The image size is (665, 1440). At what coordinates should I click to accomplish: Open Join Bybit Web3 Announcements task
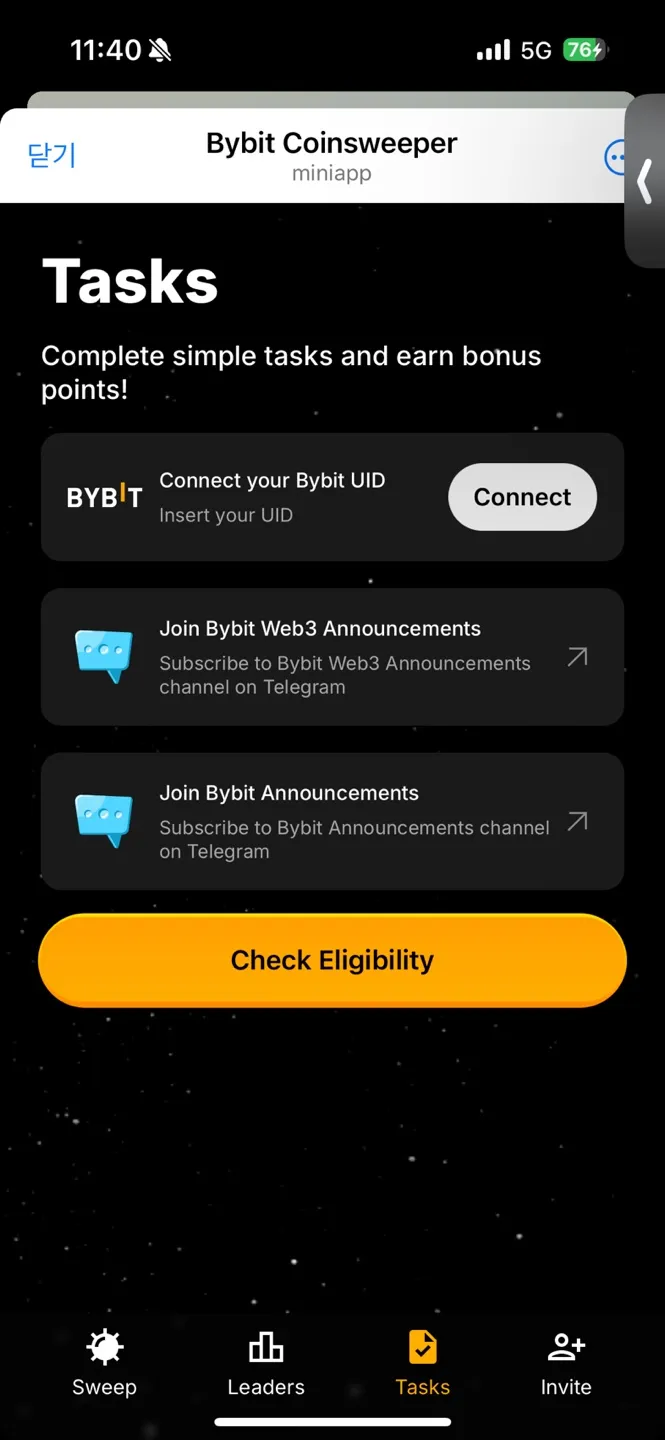click(x=332, y=657)
